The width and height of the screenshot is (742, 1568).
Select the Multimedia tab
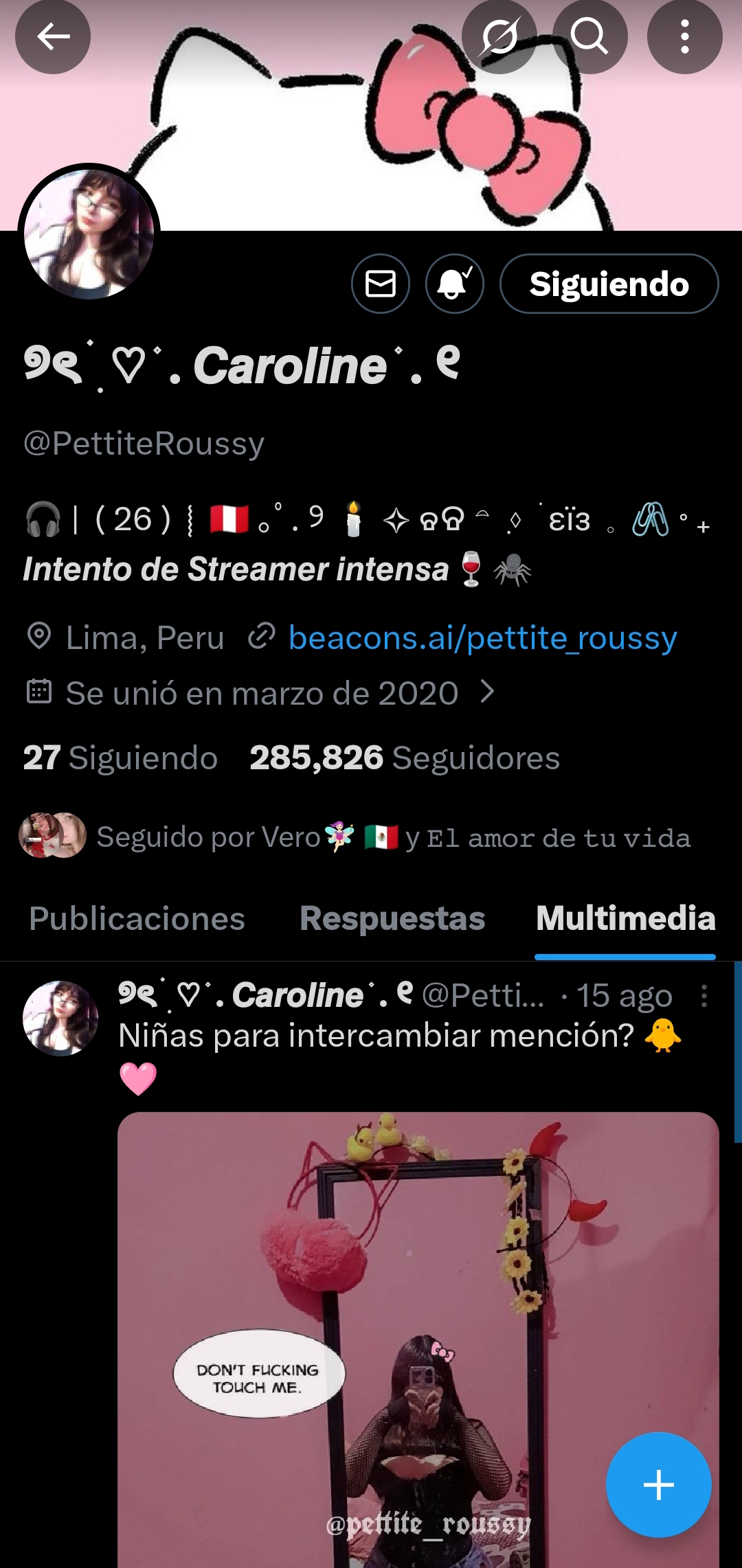[625, 919]
